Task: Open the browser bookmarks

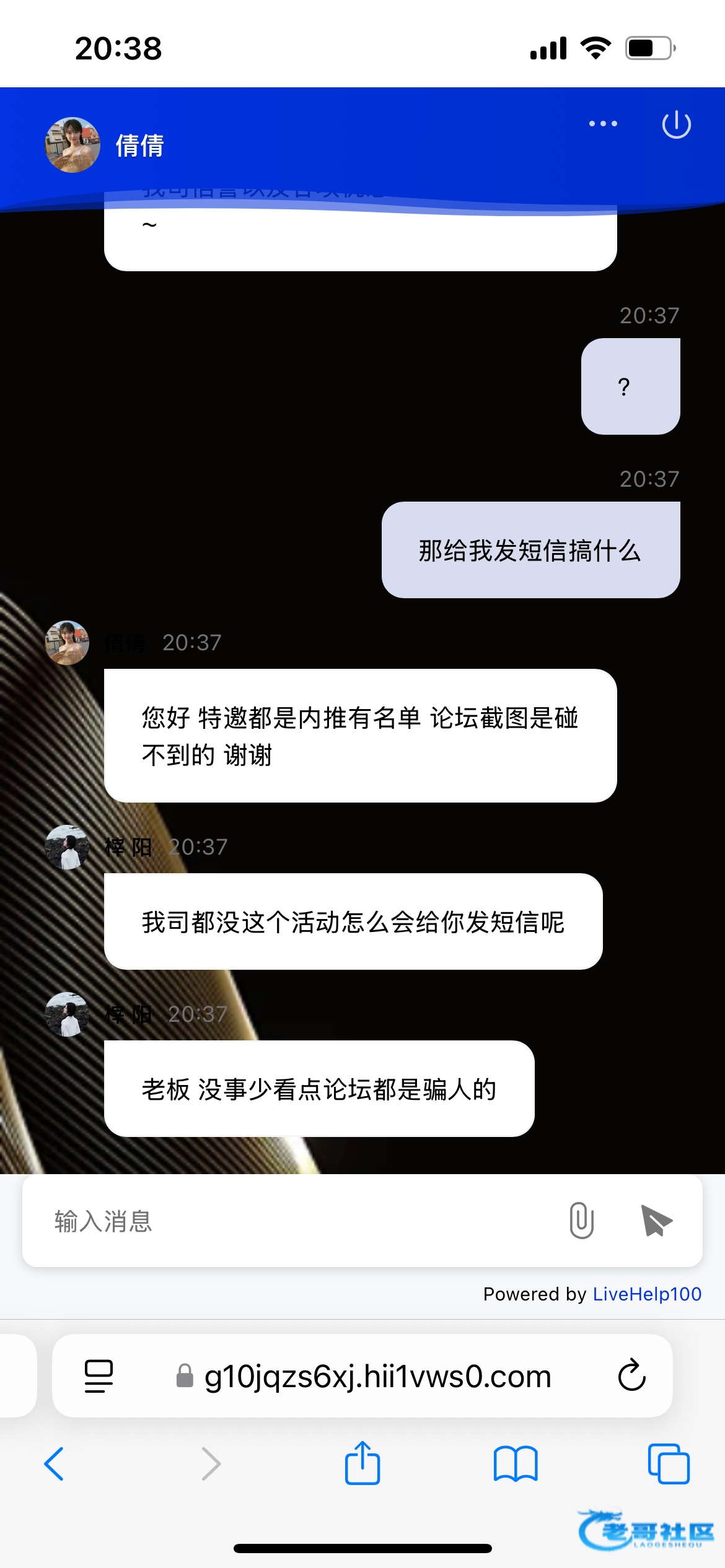Action: (516, 1464)
